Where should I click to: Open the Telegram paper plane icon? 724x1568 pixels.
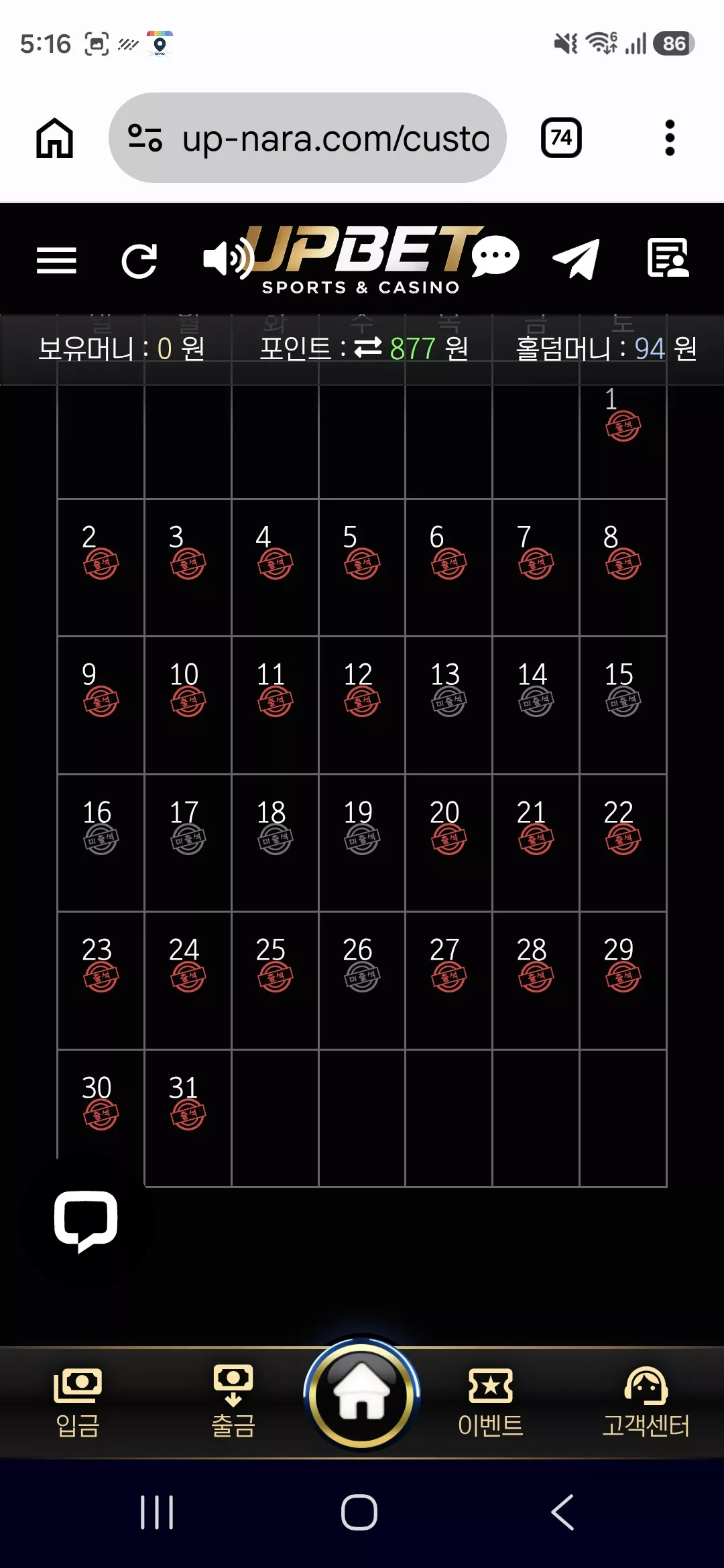[x=576, y=259]
